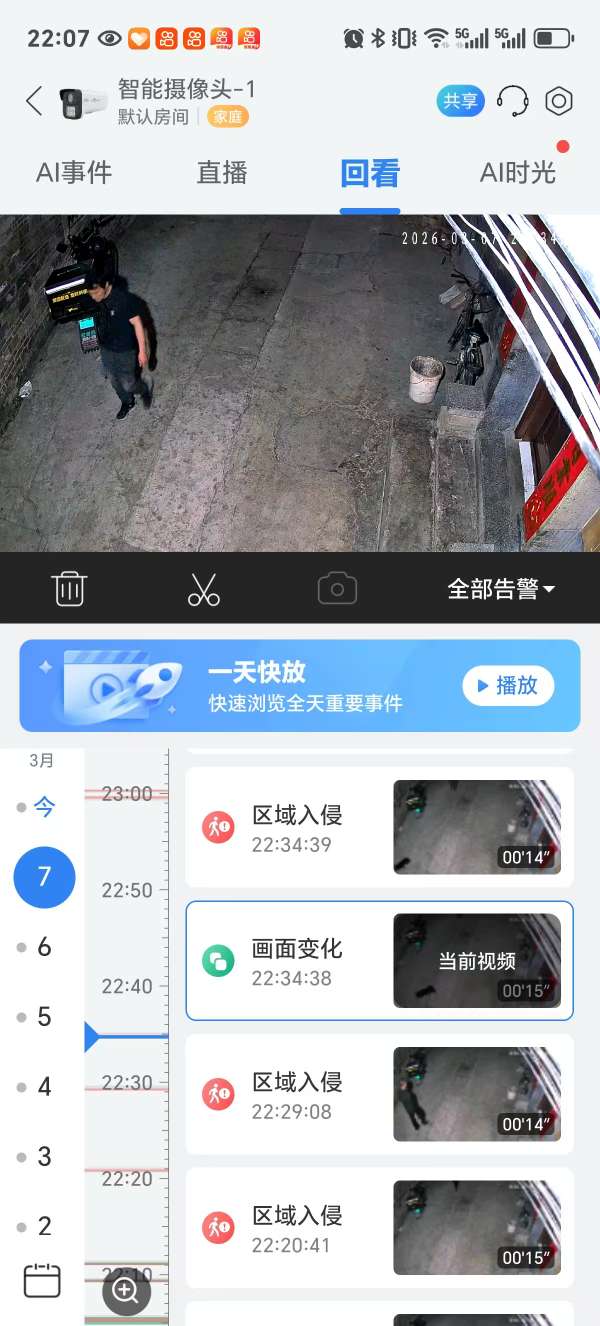Tap the 共享 share button
Screen dimensions: 600x1326
[460, 101]
